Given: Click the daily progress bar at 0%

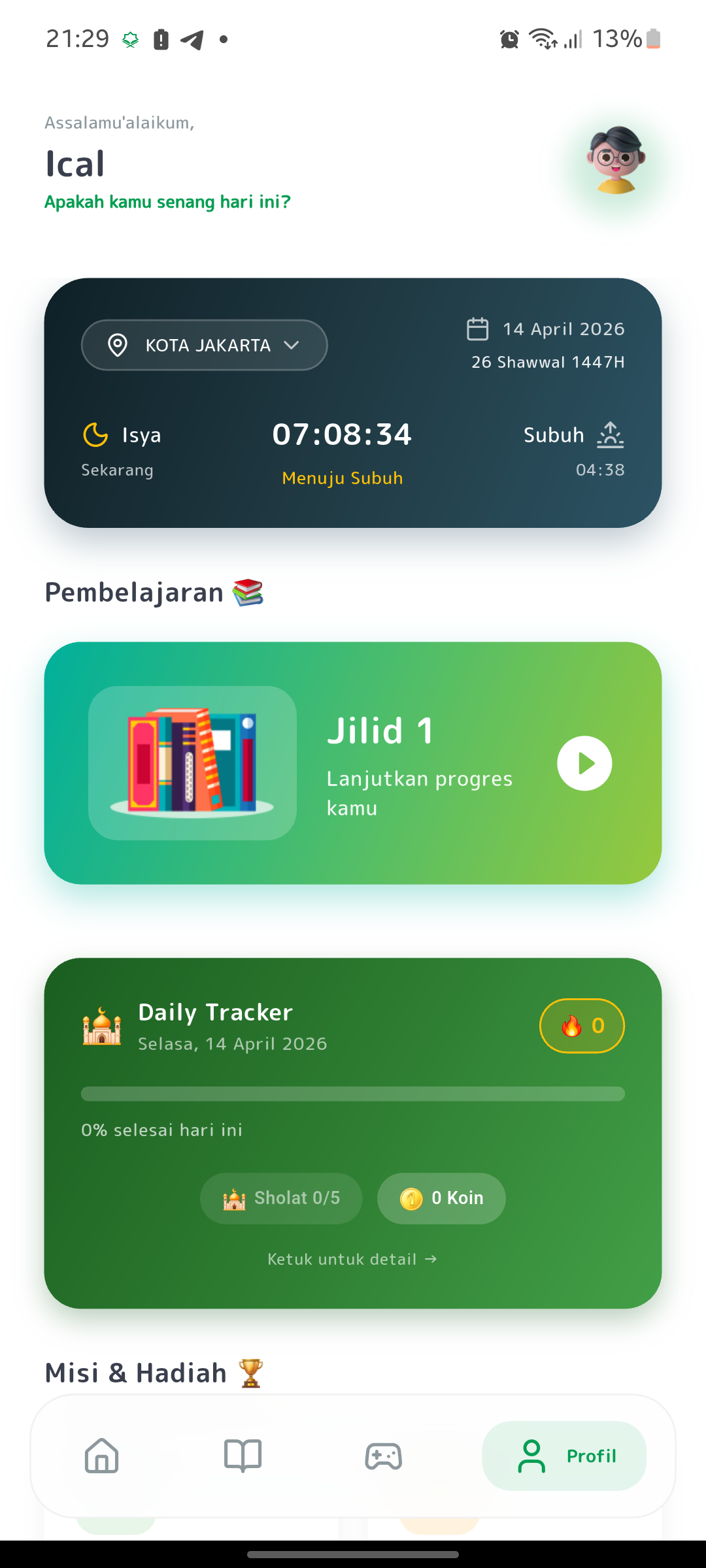Looking at the screenshot, I should click(x=352, y=1094).
